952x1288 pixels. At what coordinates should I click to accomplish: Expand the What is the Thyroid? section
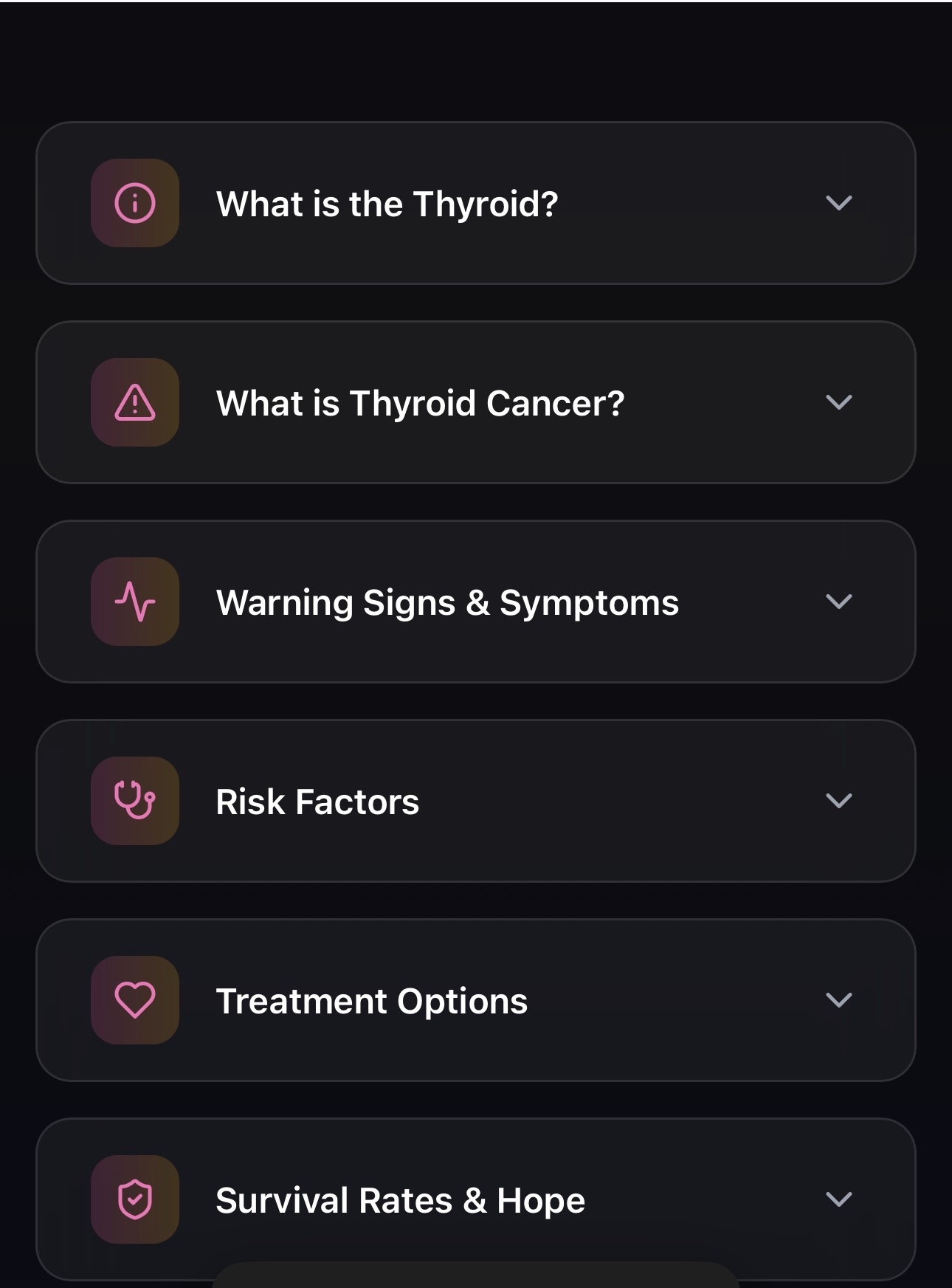pos(475,203)
